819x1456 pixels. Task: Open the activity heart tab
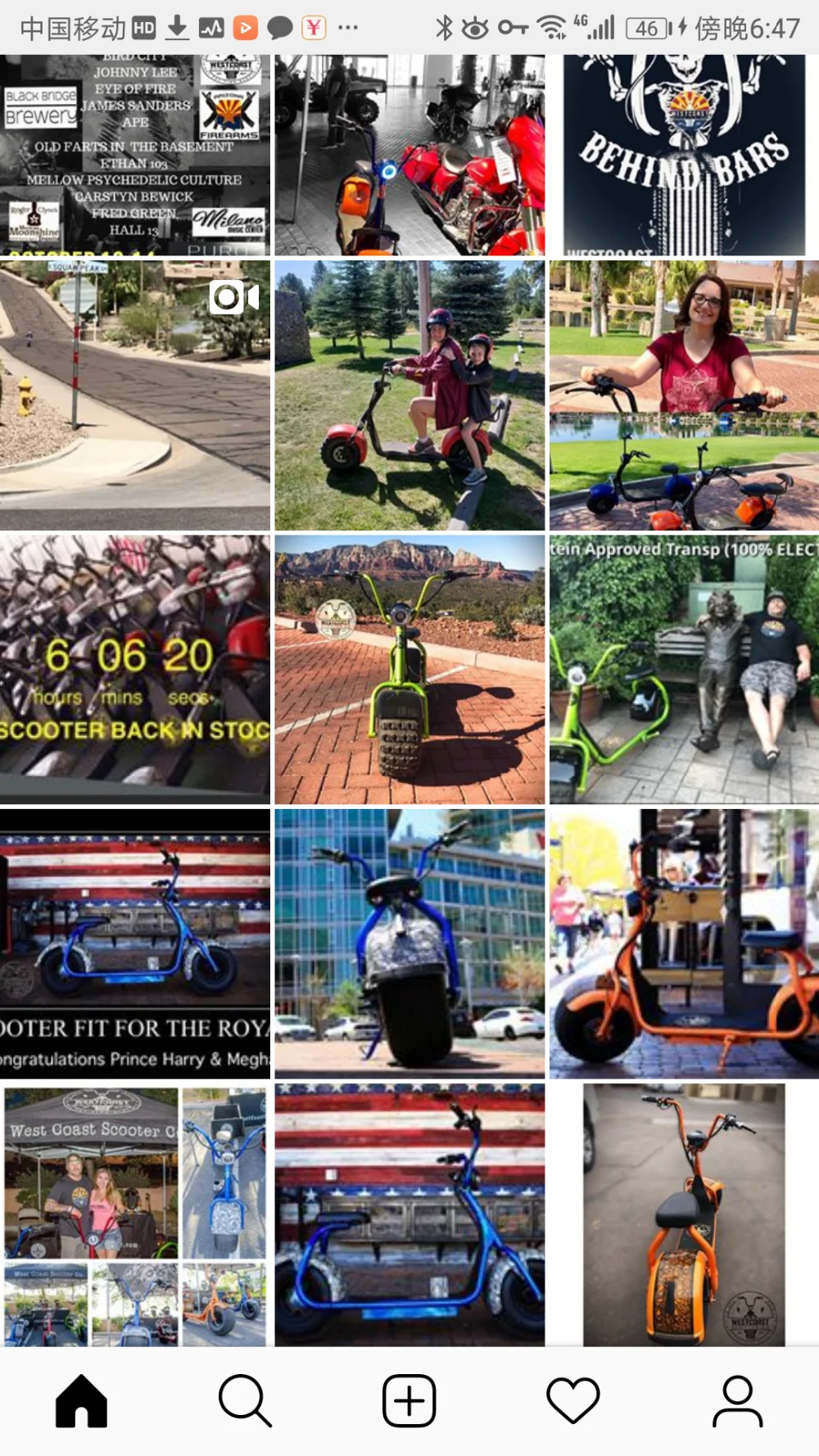point(573,1400)
